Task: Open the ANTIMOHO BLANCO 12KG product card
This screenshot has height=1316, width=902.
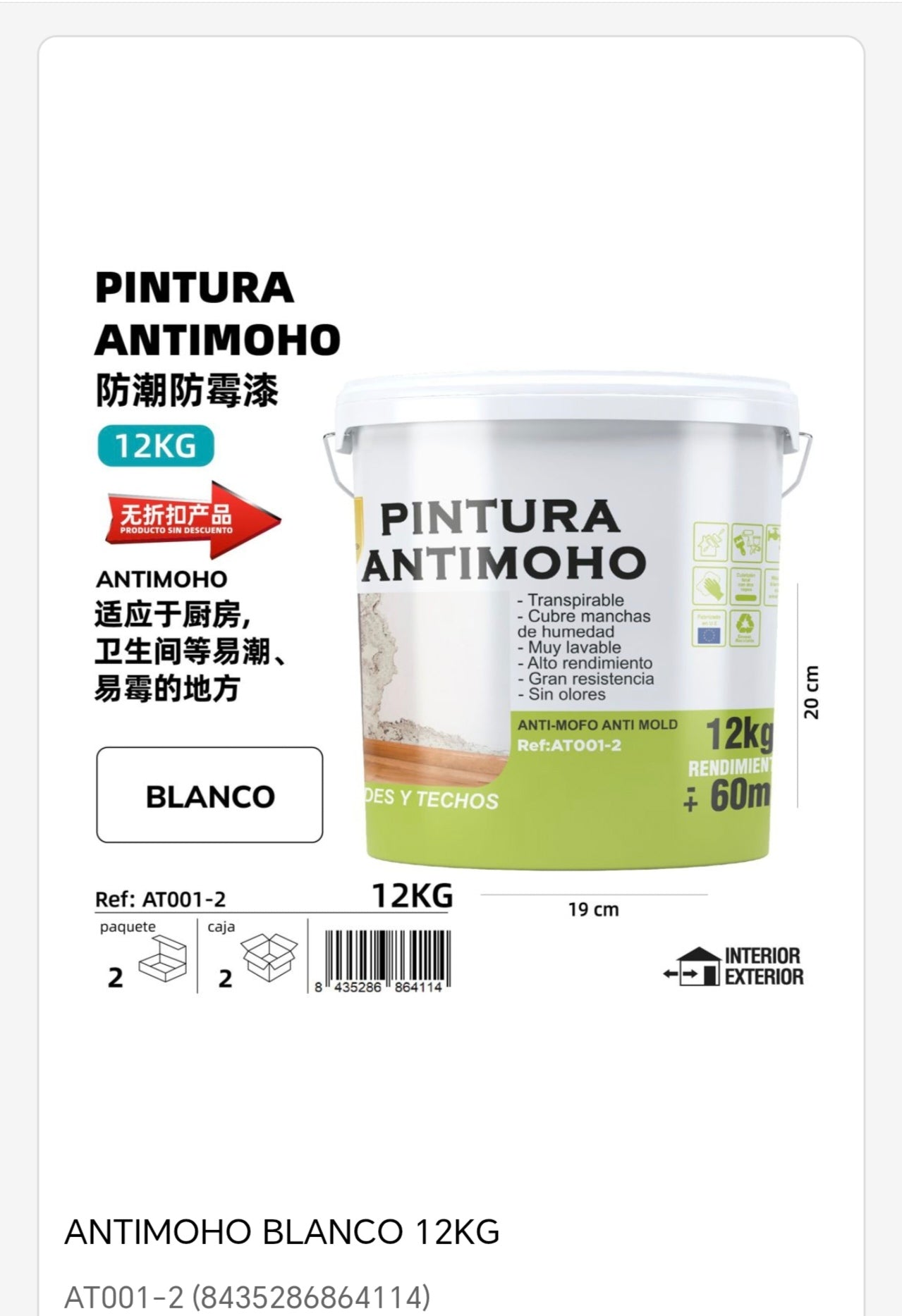Action: [x=282, y=1233]
